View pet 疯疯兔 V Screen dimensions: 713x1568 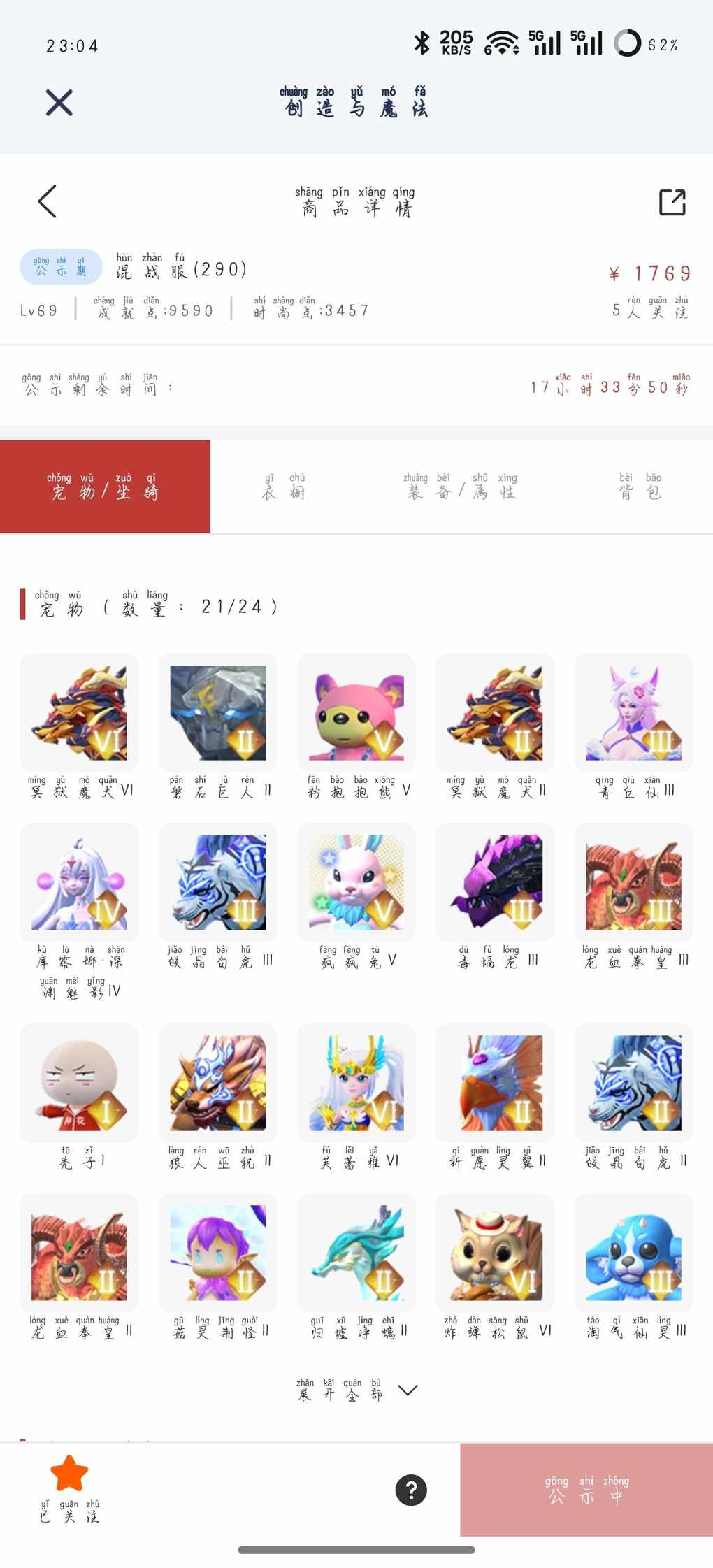[356, 882]
